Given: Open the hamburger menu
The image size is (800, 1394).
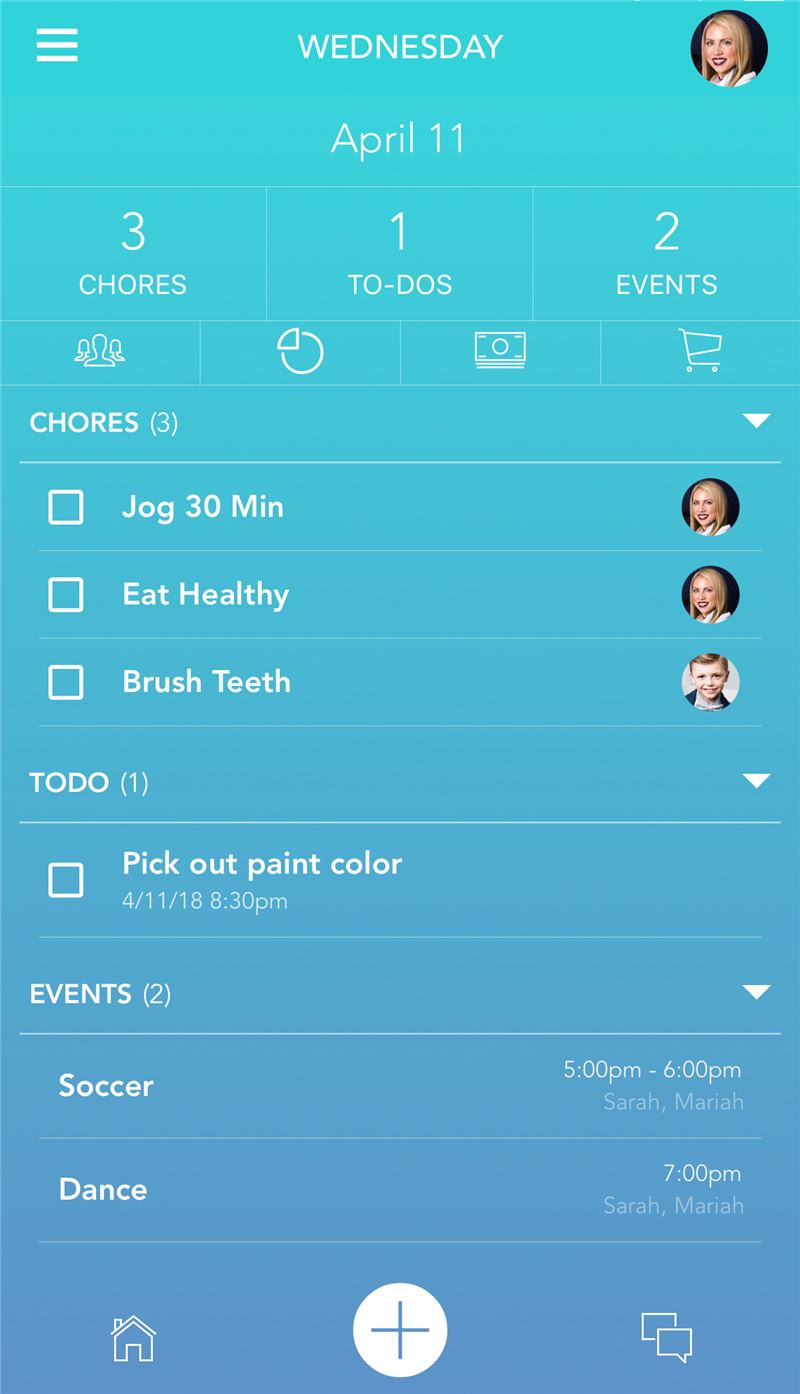Looking at the screenshot, I should (x=57, y=46).
